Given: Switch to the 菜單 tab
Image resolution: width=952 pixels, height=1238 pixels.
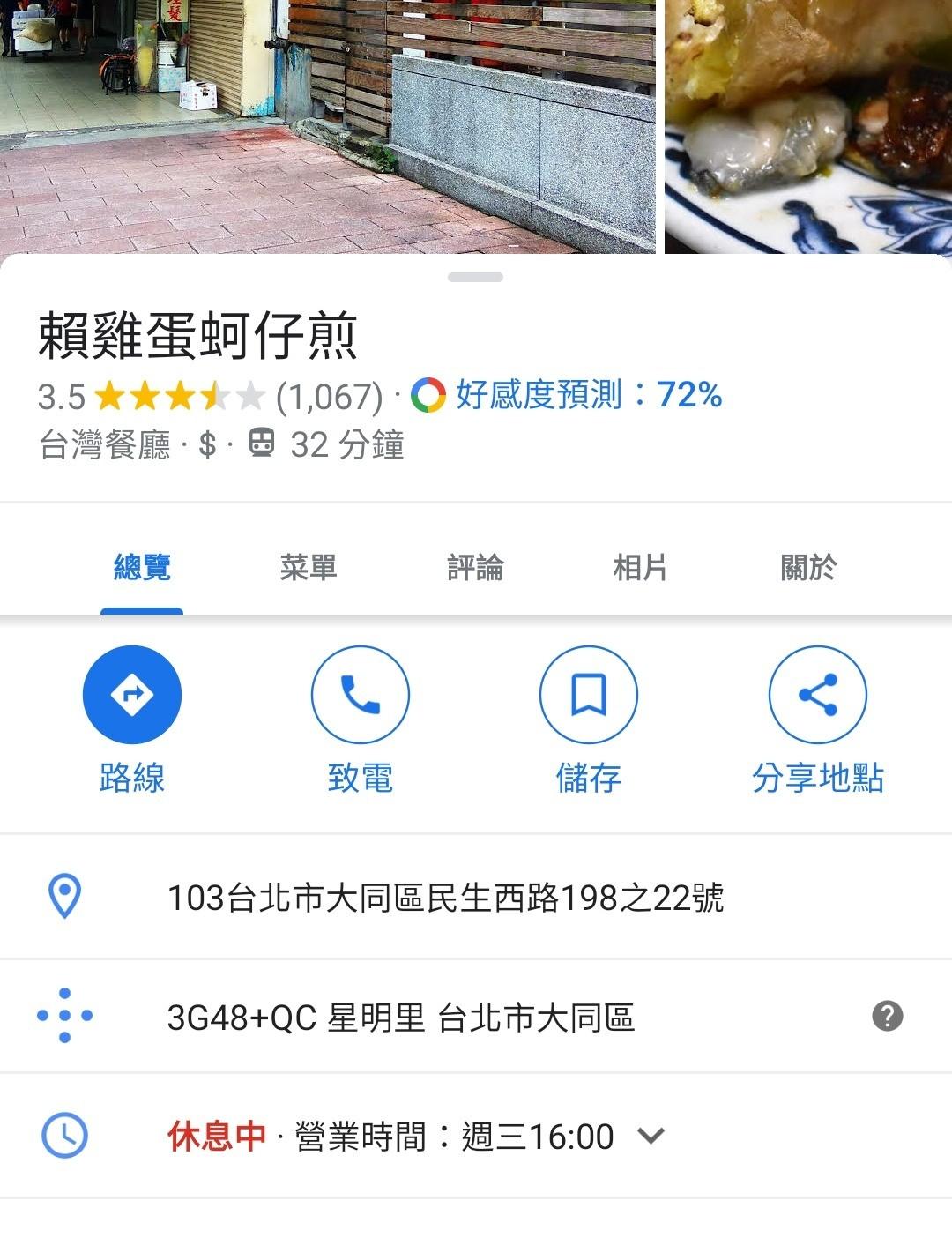Looking at the screenshot, I should [x=308, y=567].
